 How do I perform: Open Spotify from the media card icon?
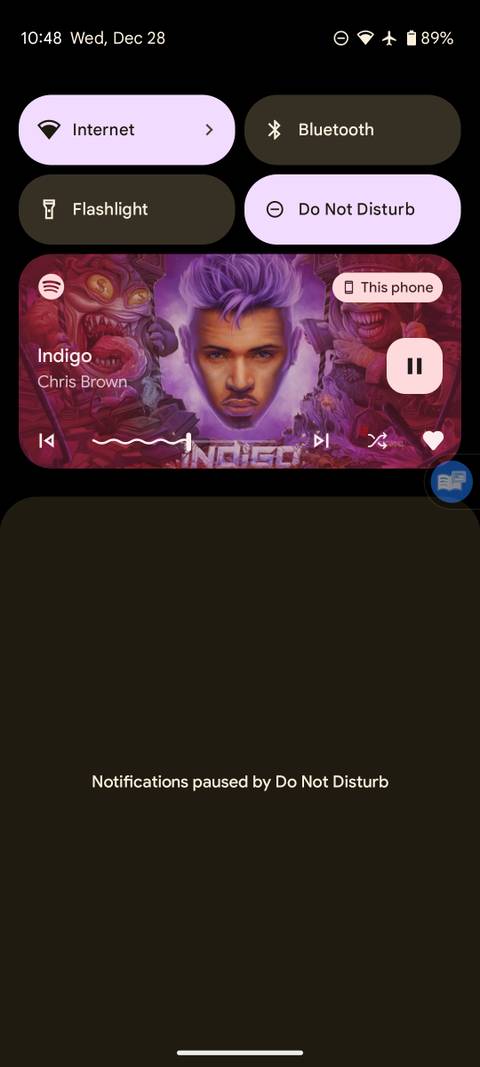click(x=51, y=286)
